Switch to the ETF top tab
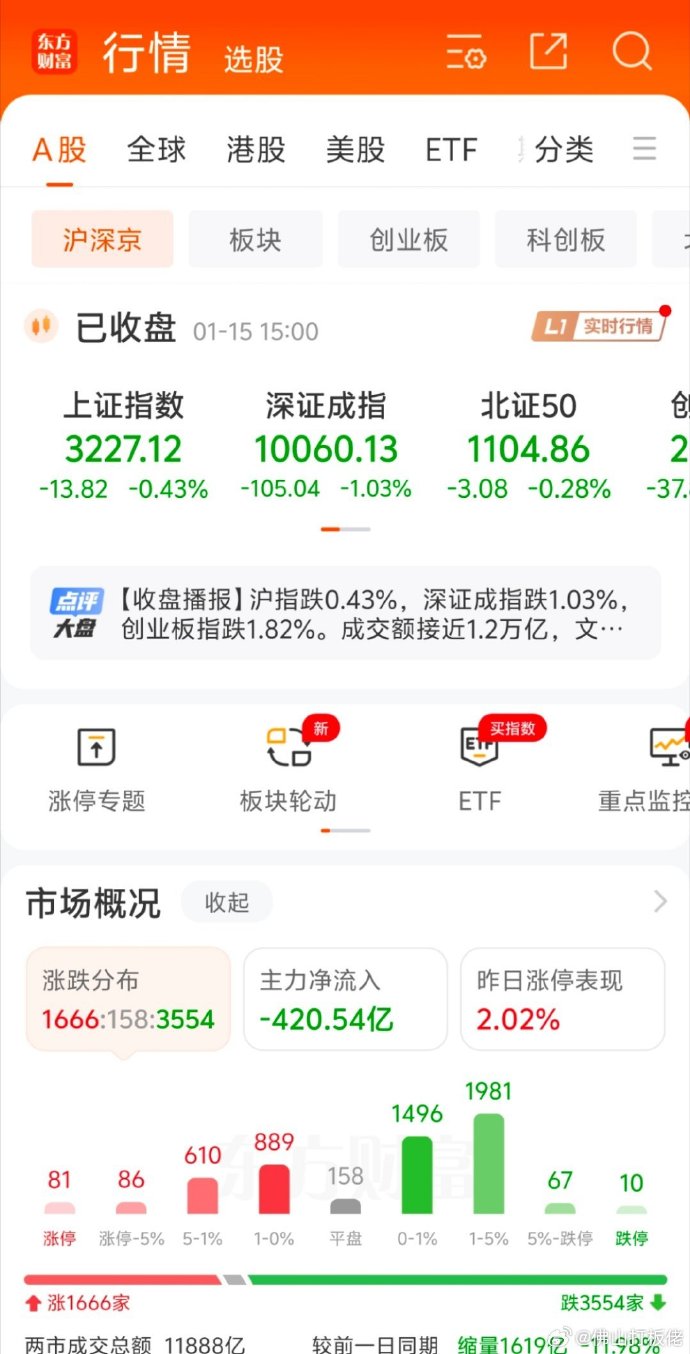 coord(451,150)
